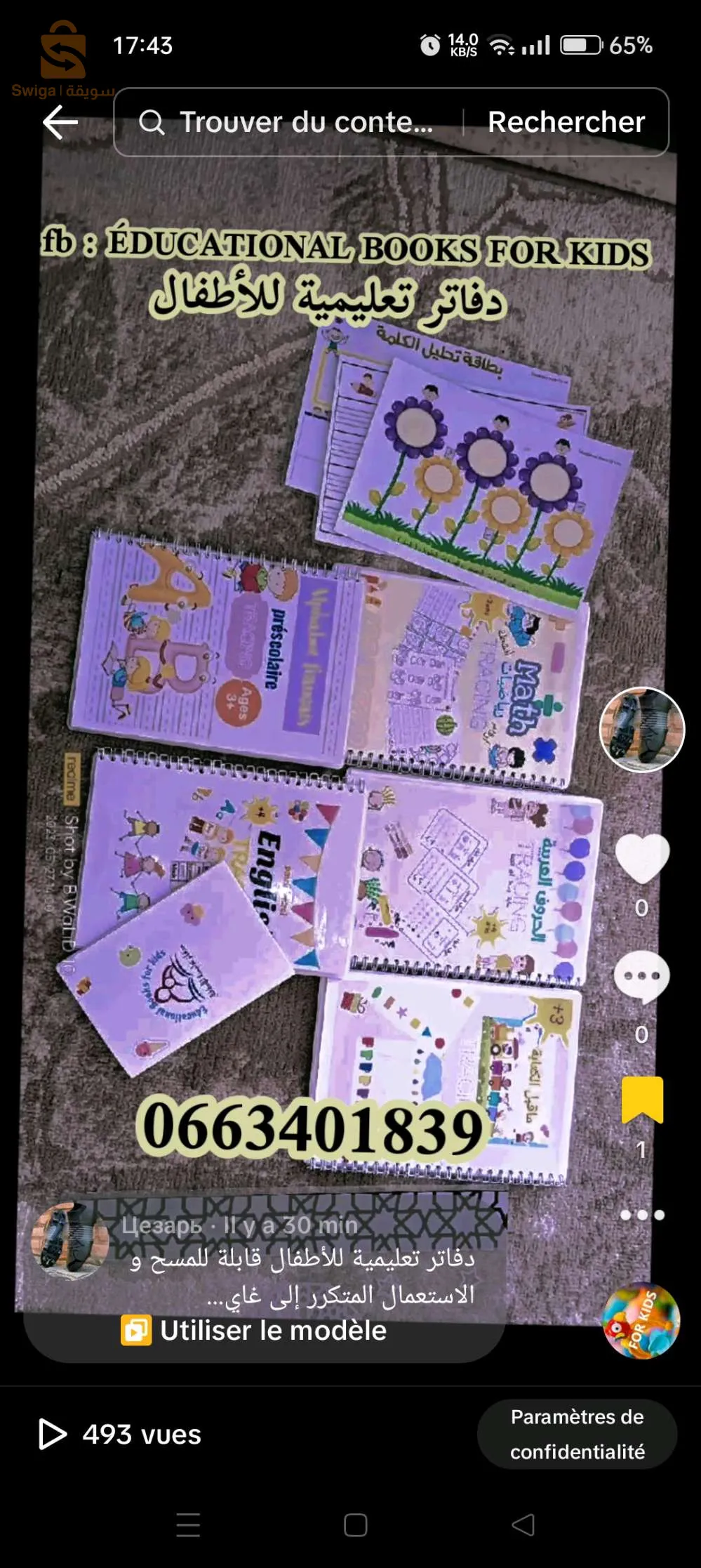701x1568 pixels.
Task: Open the three-dot more options
Action: [642, 1215]
